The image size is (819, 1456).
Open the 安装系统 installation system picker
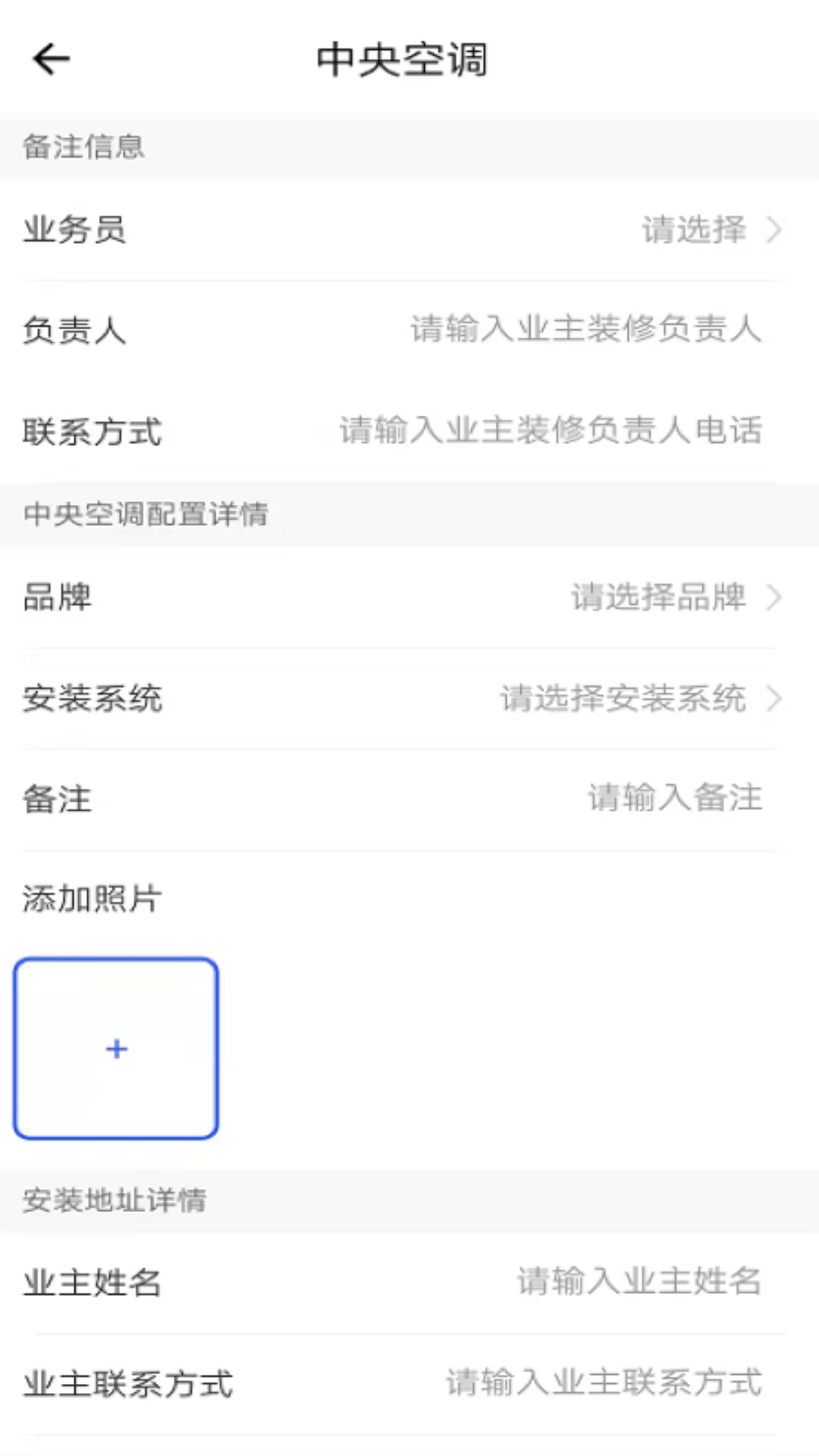tap(409, 699)
